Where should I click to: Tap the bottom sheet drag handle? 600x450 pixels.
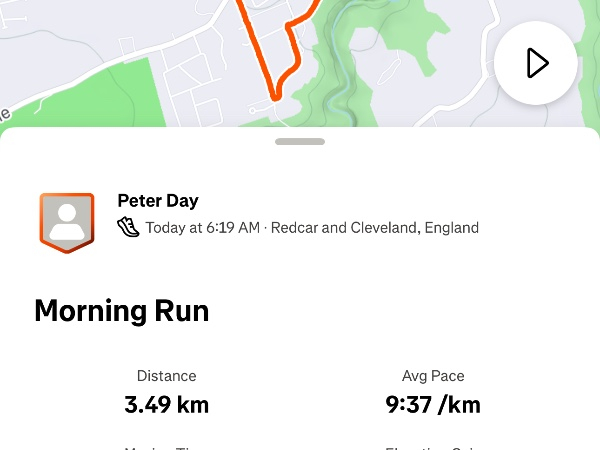pos(300,142)
